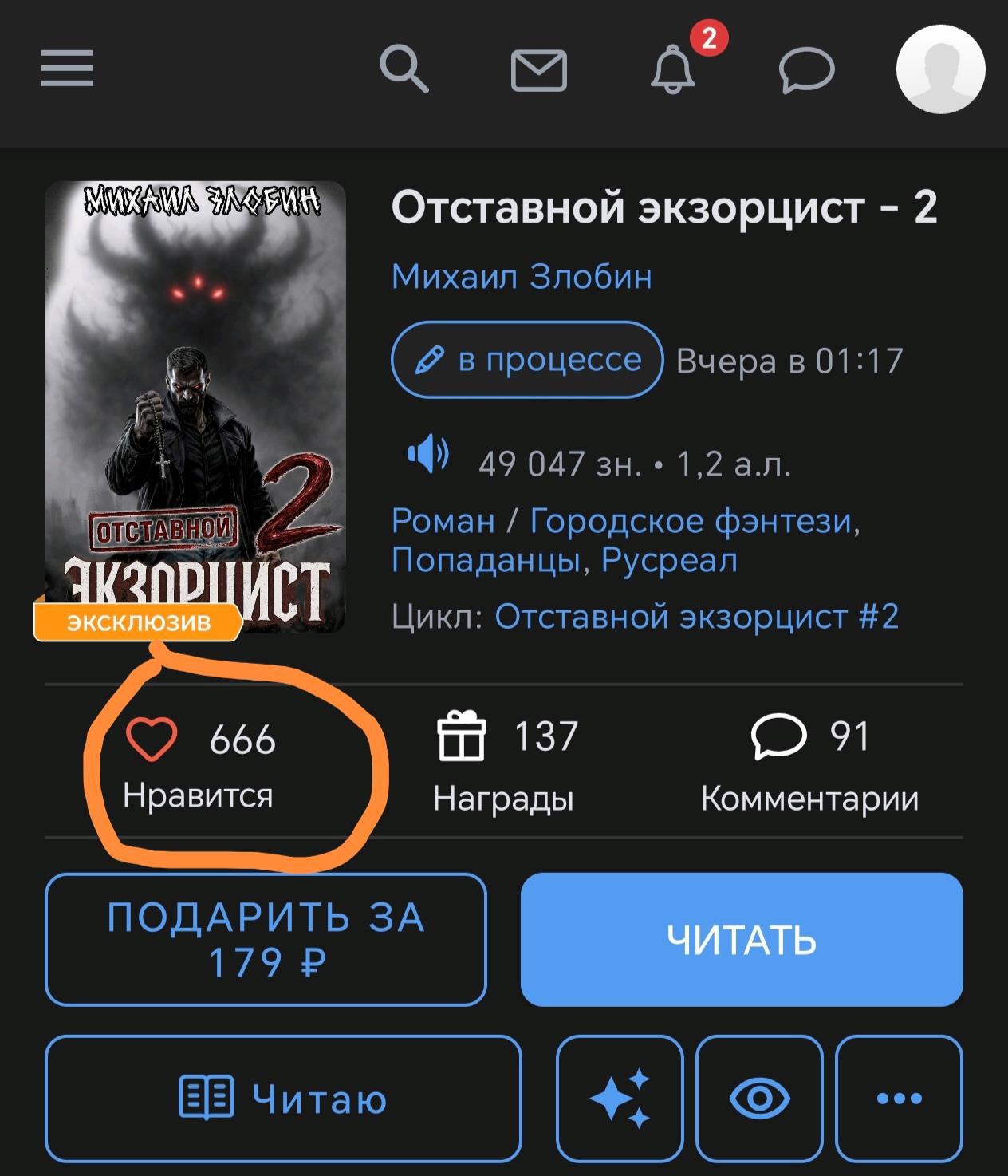Tap Подарить за 179 ₽ button
1008x1176 pixels.
(266, 939)
